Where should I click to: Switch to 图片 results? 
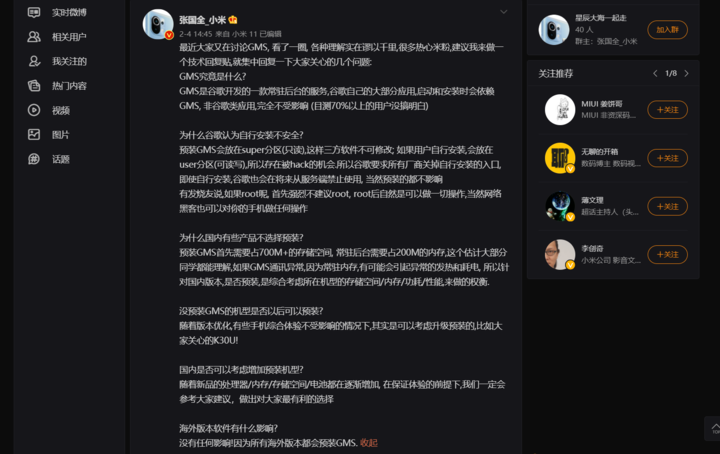tap(60, 134)
